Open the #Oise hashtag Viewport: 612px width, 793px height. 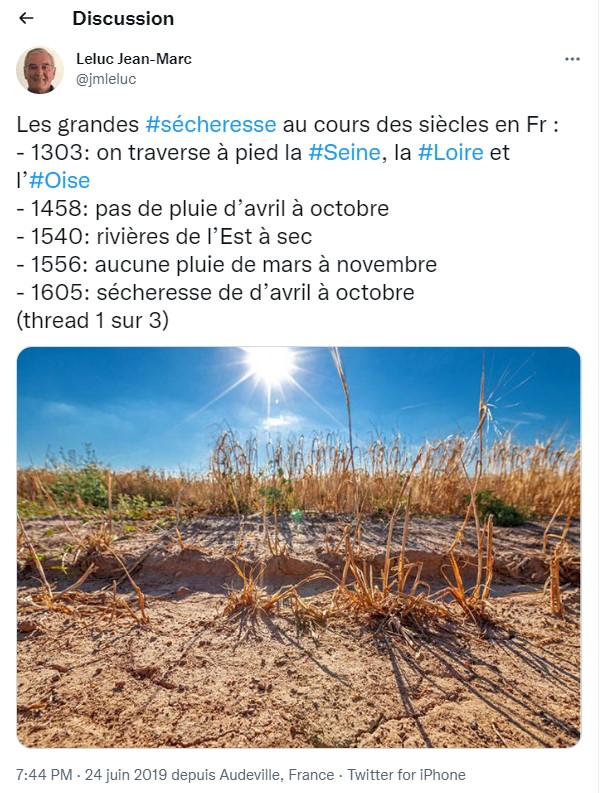pos(60,181)
